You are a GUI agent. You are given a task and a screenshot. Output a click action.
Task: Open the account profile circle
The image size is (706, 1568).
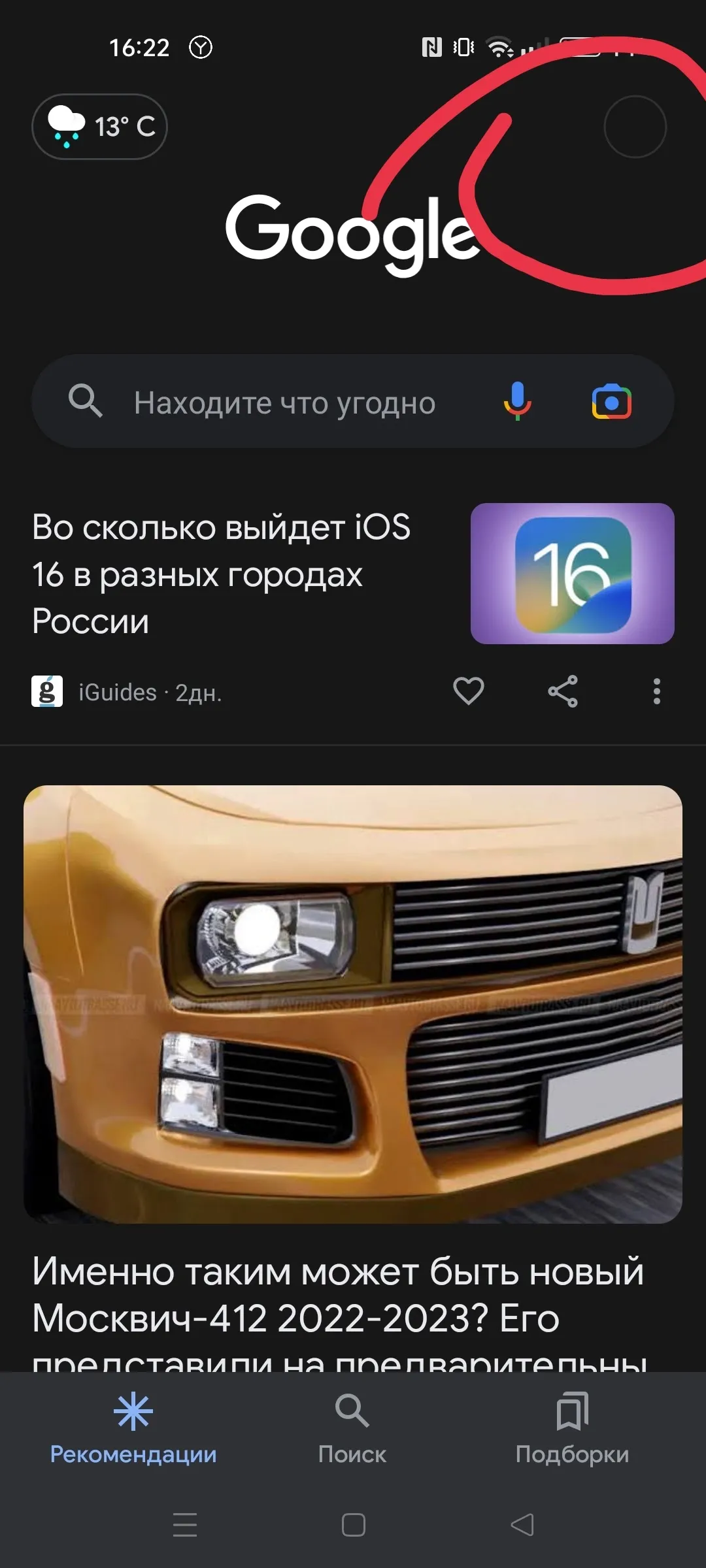coord(635,127)
